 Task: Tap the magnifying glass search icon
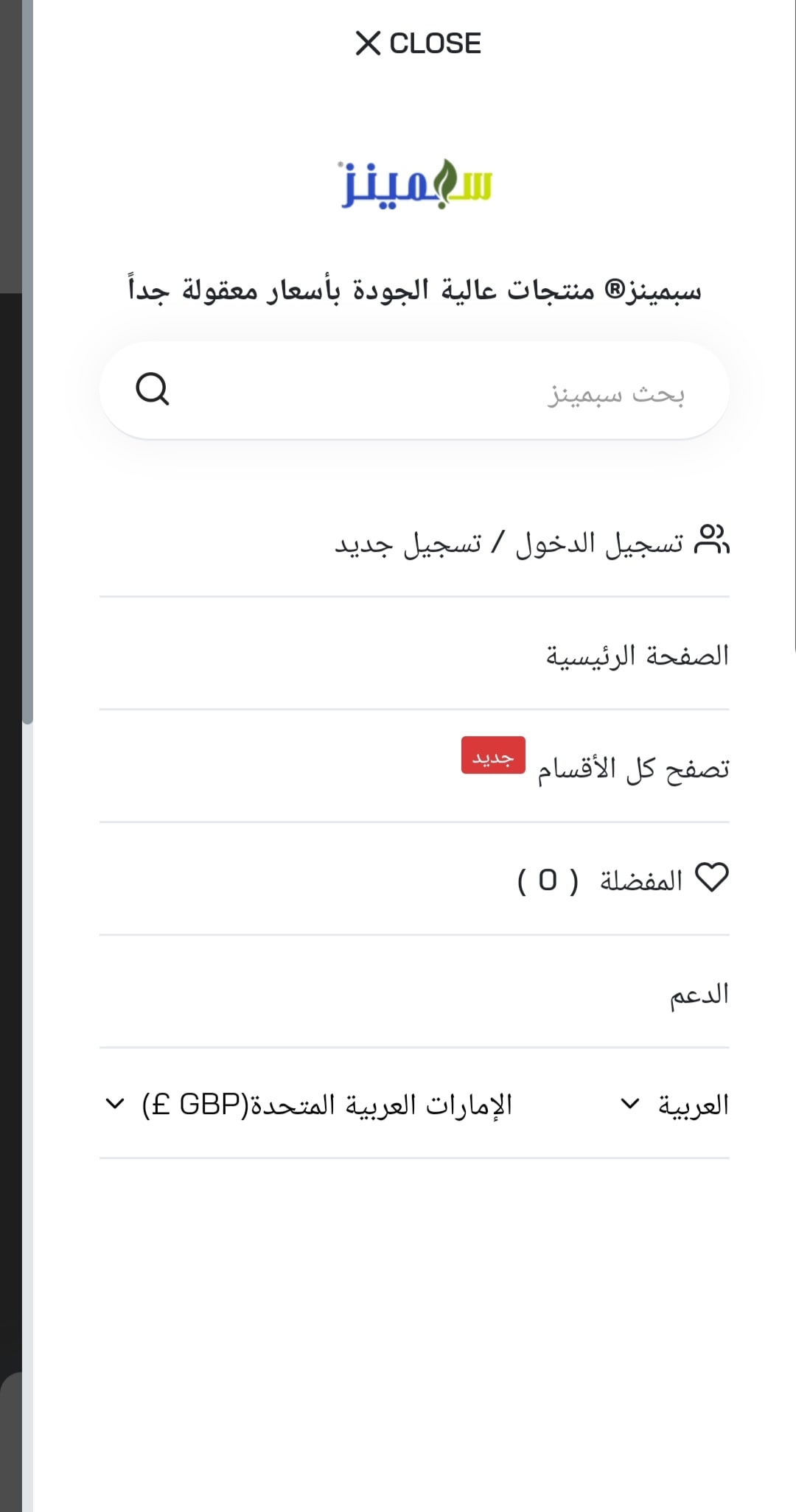pyautogui.click(x=153, y=389)
